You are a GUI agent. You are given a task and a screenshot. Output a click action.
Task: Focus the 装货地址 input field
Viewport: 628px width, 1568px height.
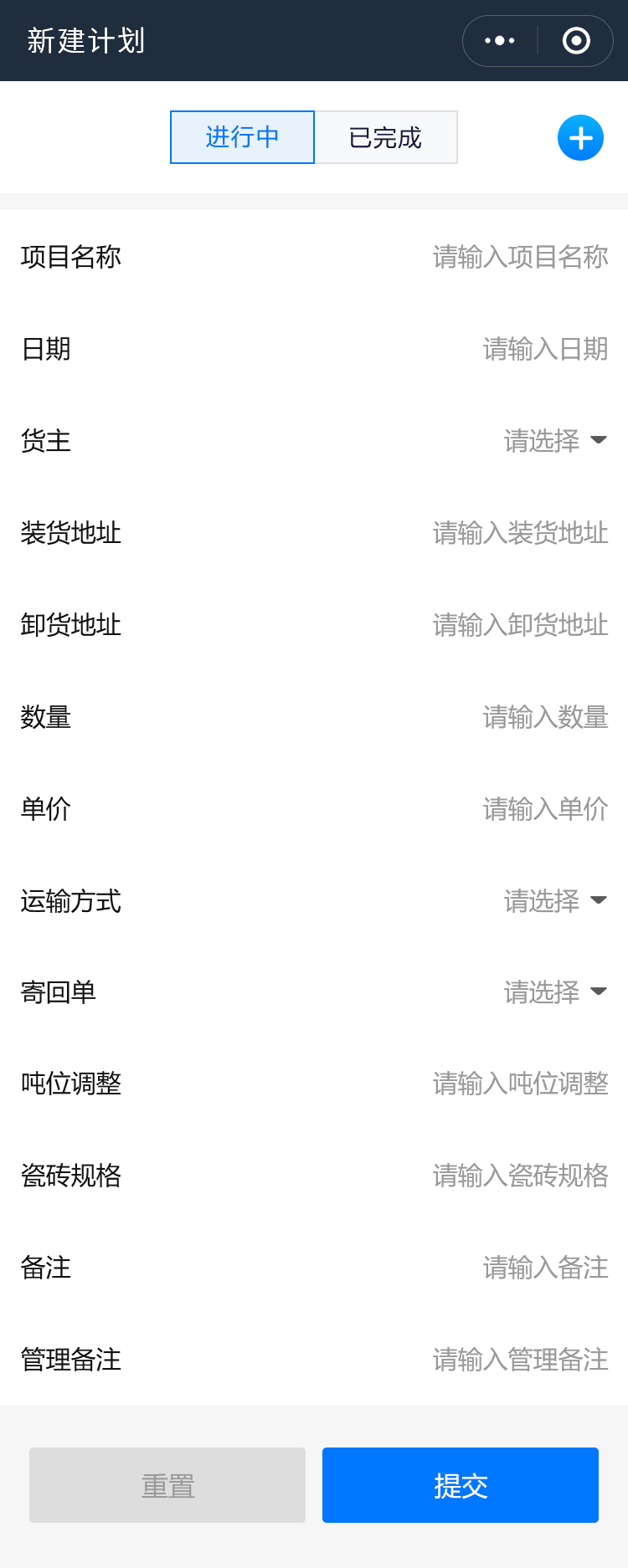[x=519, y=533]
